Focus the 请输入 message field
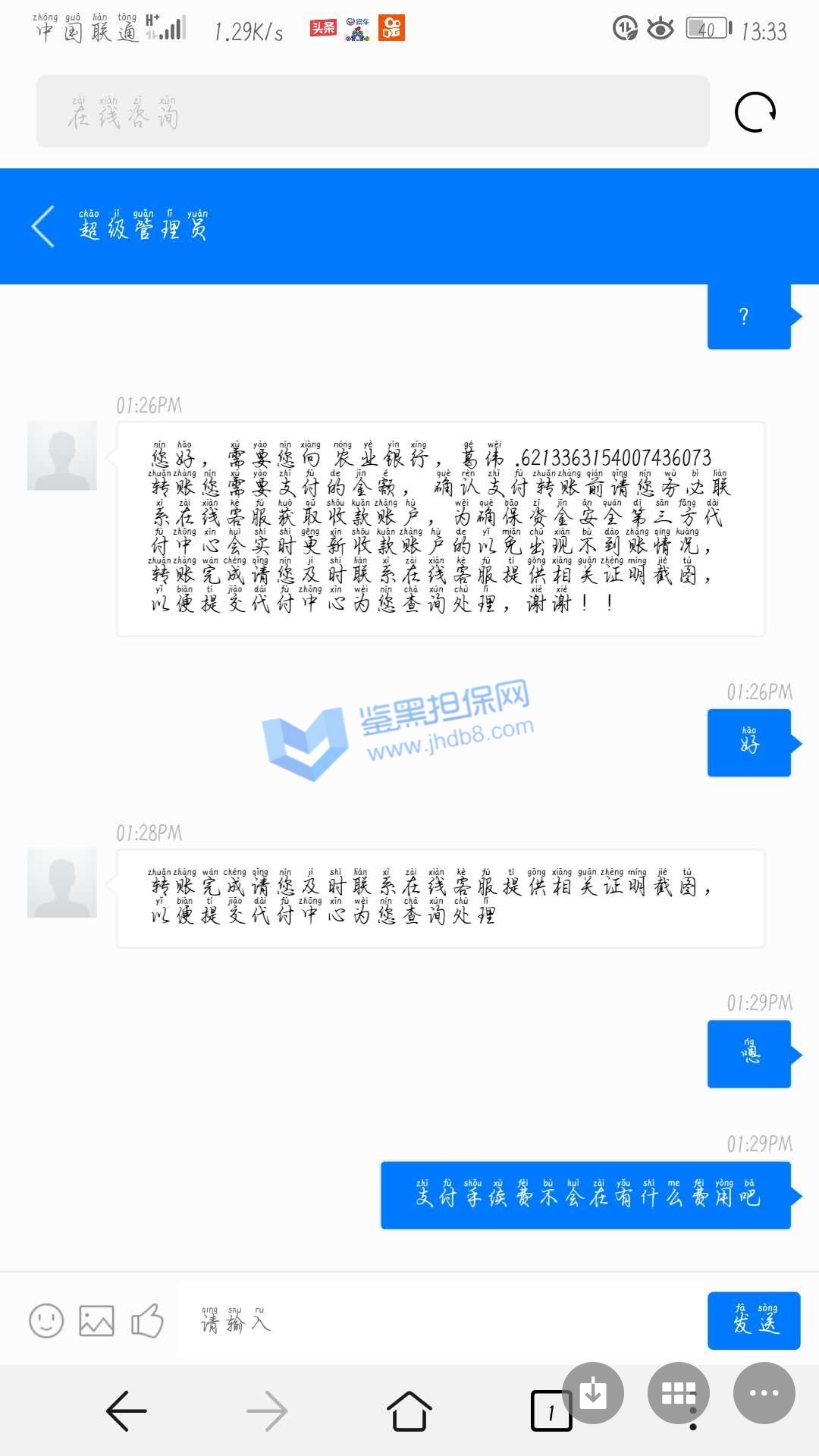The width and height of the screenshot is (819, 1456). coord(440,1321)
